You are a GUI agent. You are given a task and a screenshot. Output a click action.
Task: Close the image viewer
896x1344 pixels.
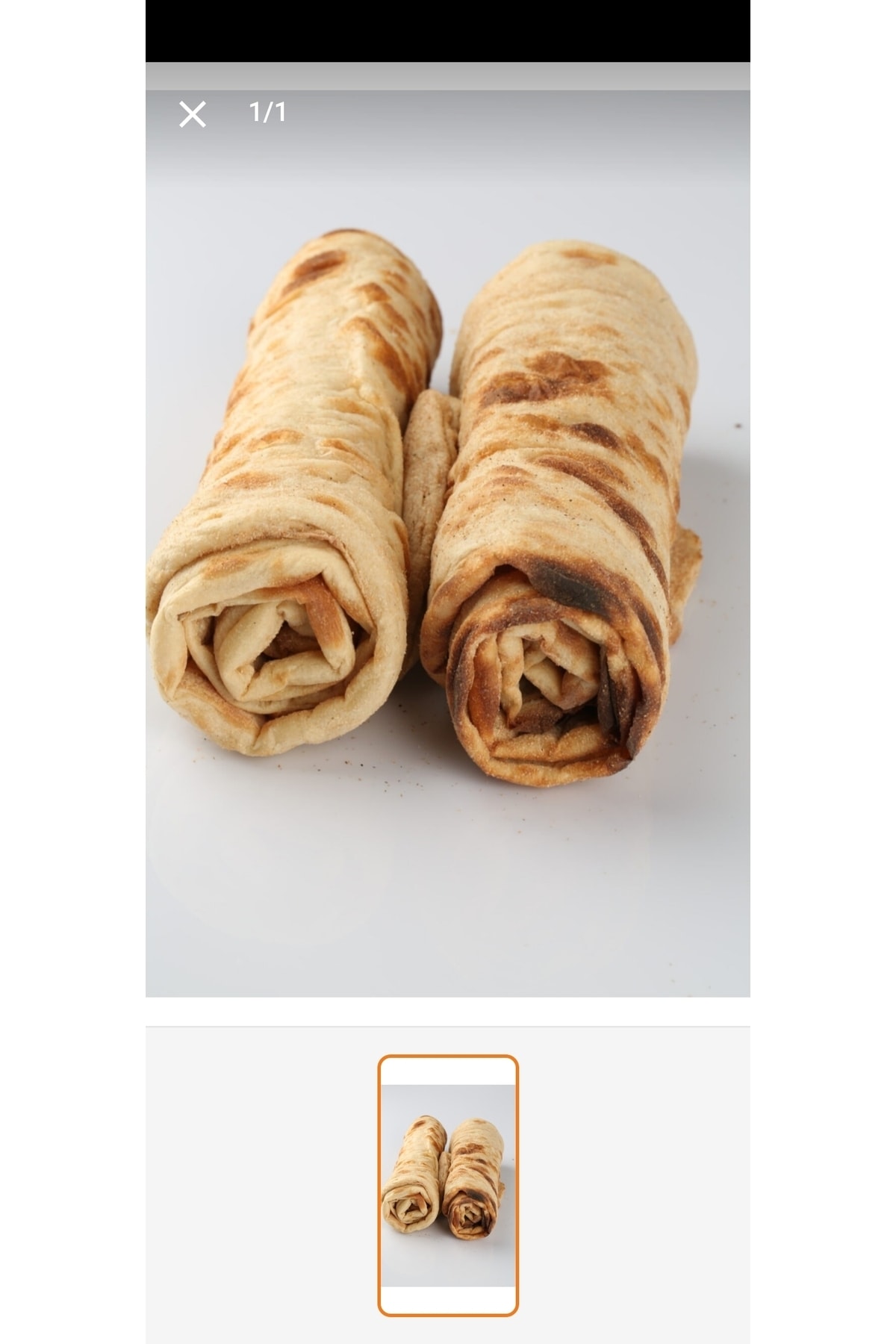coord(193,115)
